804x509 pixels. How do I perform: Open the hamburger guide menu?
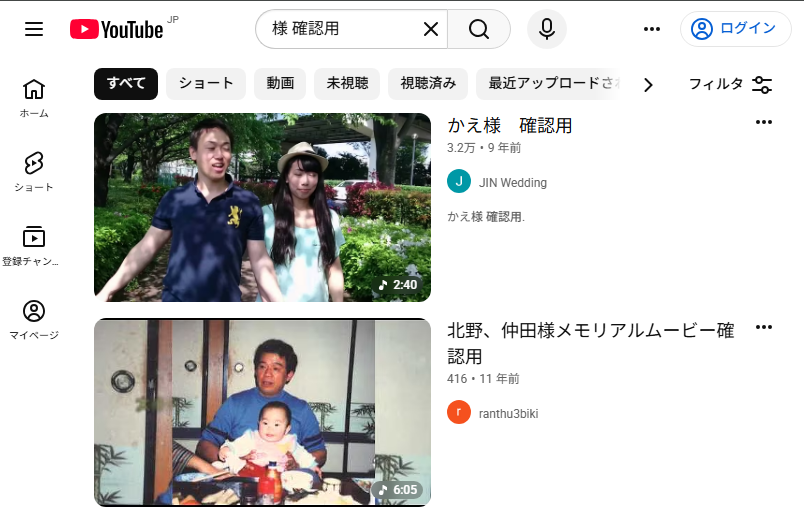34,29
